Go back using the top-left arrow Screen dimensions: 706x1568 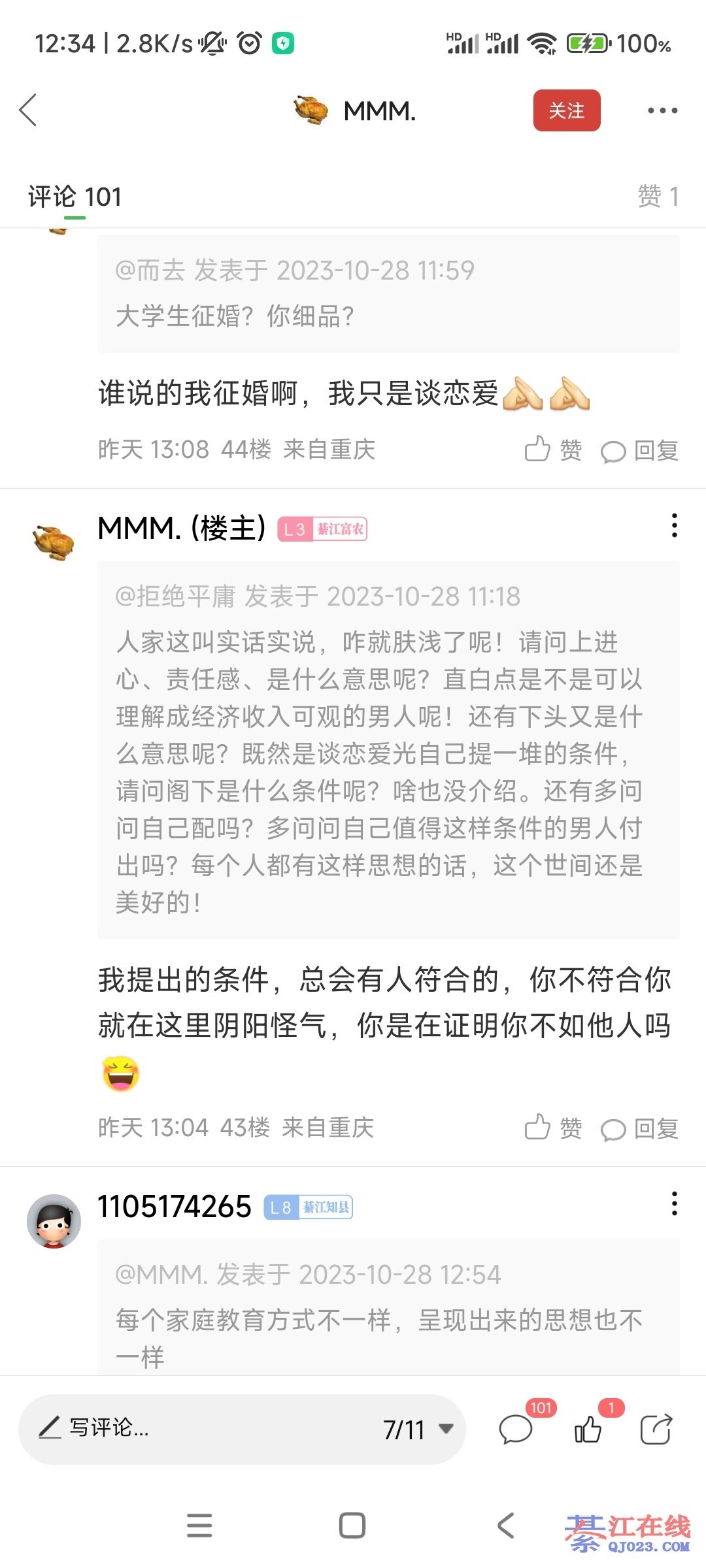pyautogui.click(x=28, y=110)
